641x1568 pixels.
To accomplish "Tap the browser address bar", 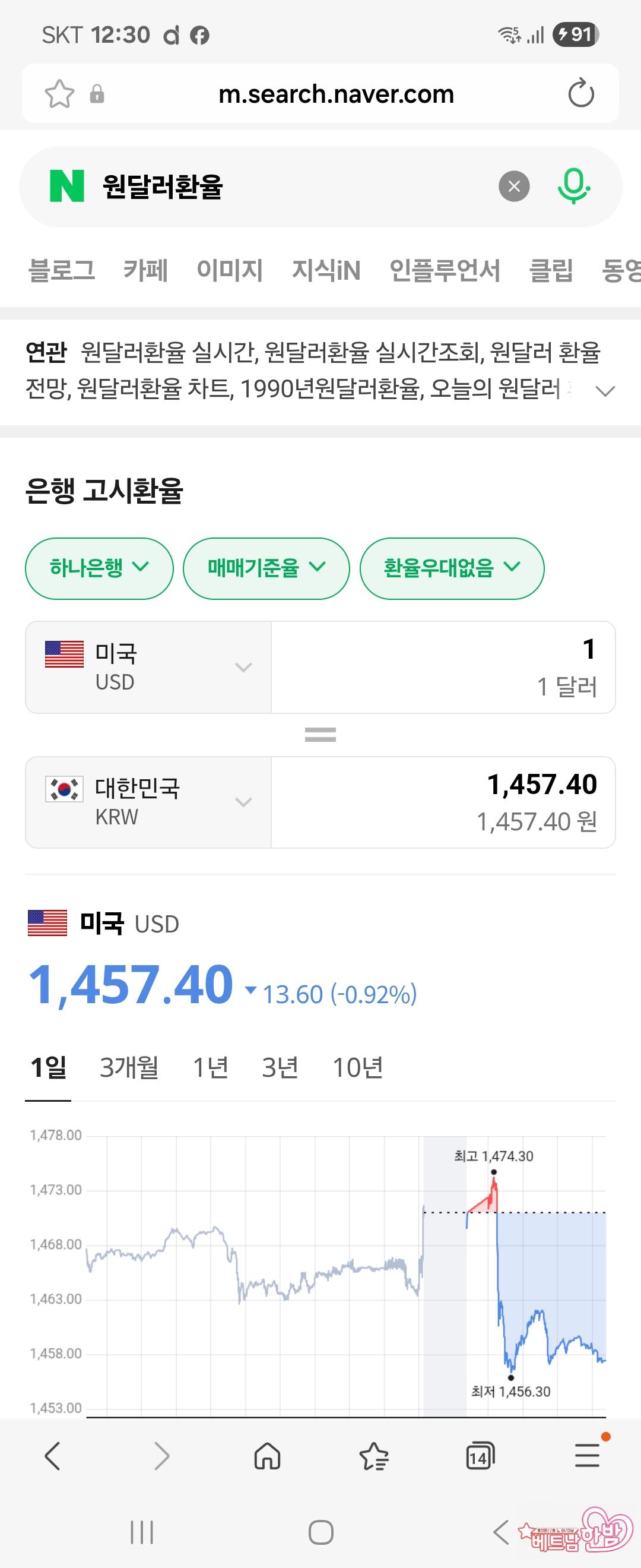I will point(336,94).
